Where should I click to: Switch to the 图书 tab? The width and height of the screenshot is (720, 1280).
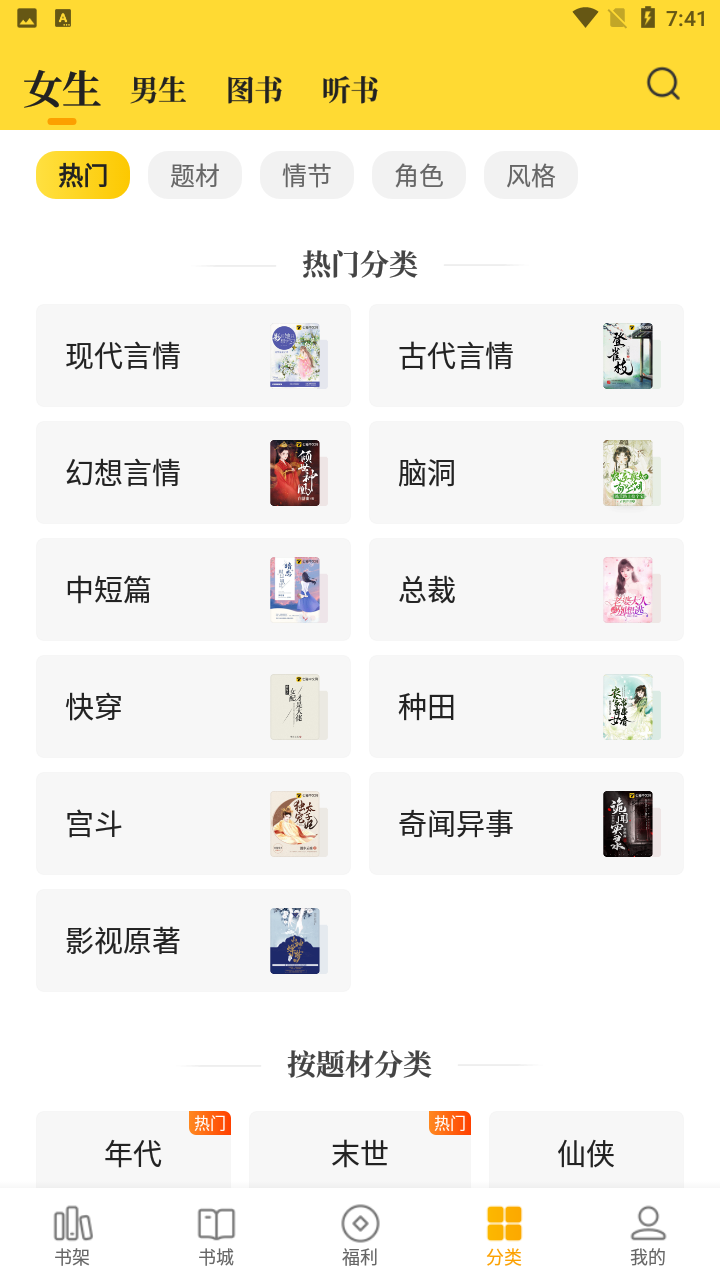point(254,90)
